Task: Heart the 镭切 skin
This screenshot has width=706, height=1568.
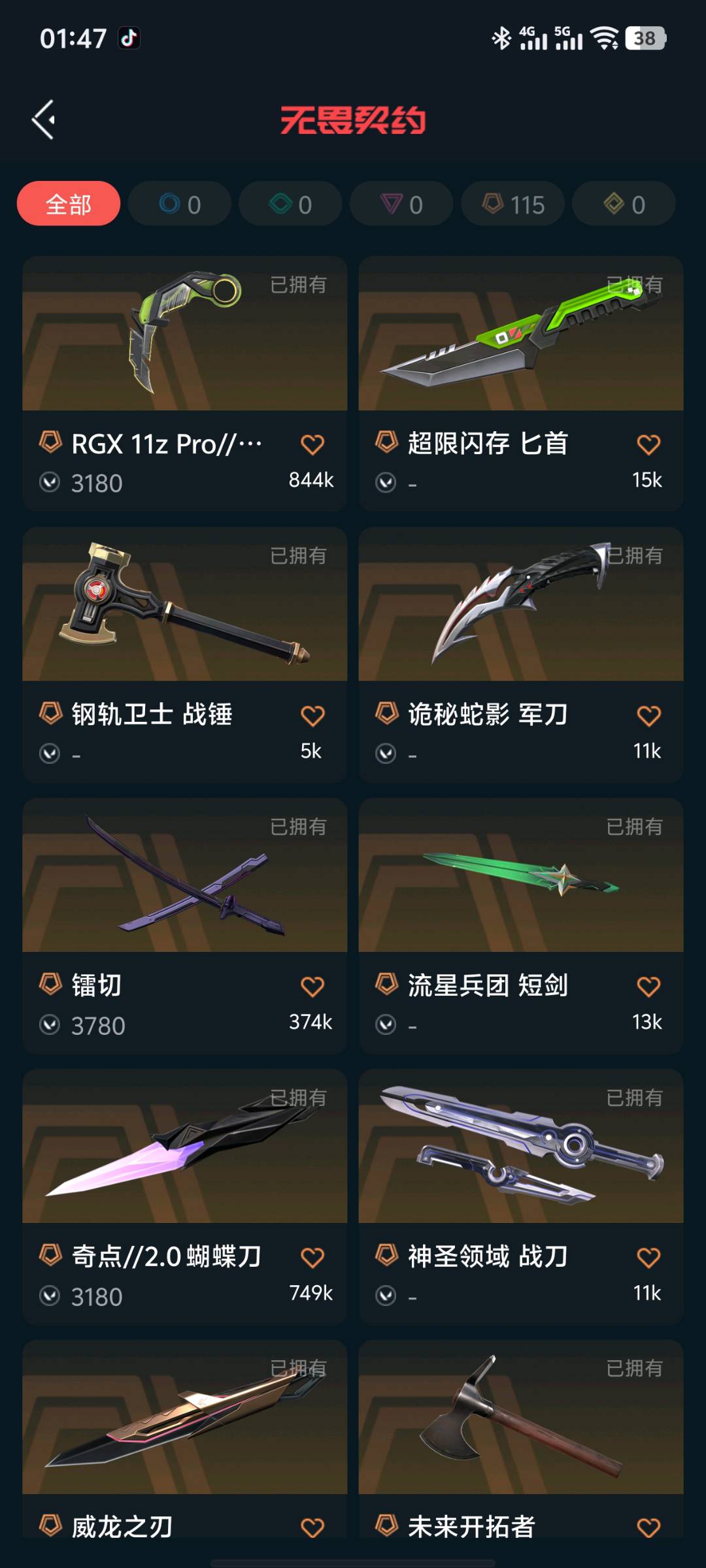Action: point(312,987)
